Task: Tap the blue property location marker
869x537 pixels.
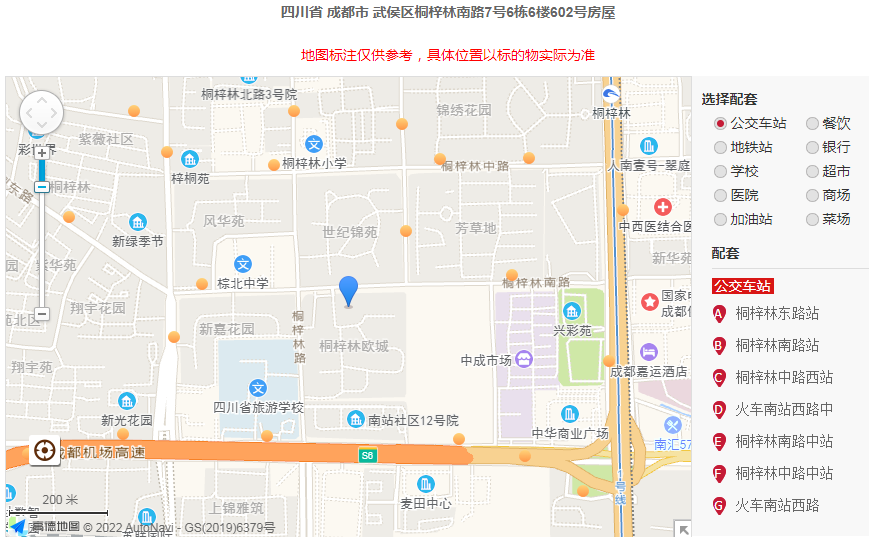Action: pyautogui.click(x=348, y=290)
